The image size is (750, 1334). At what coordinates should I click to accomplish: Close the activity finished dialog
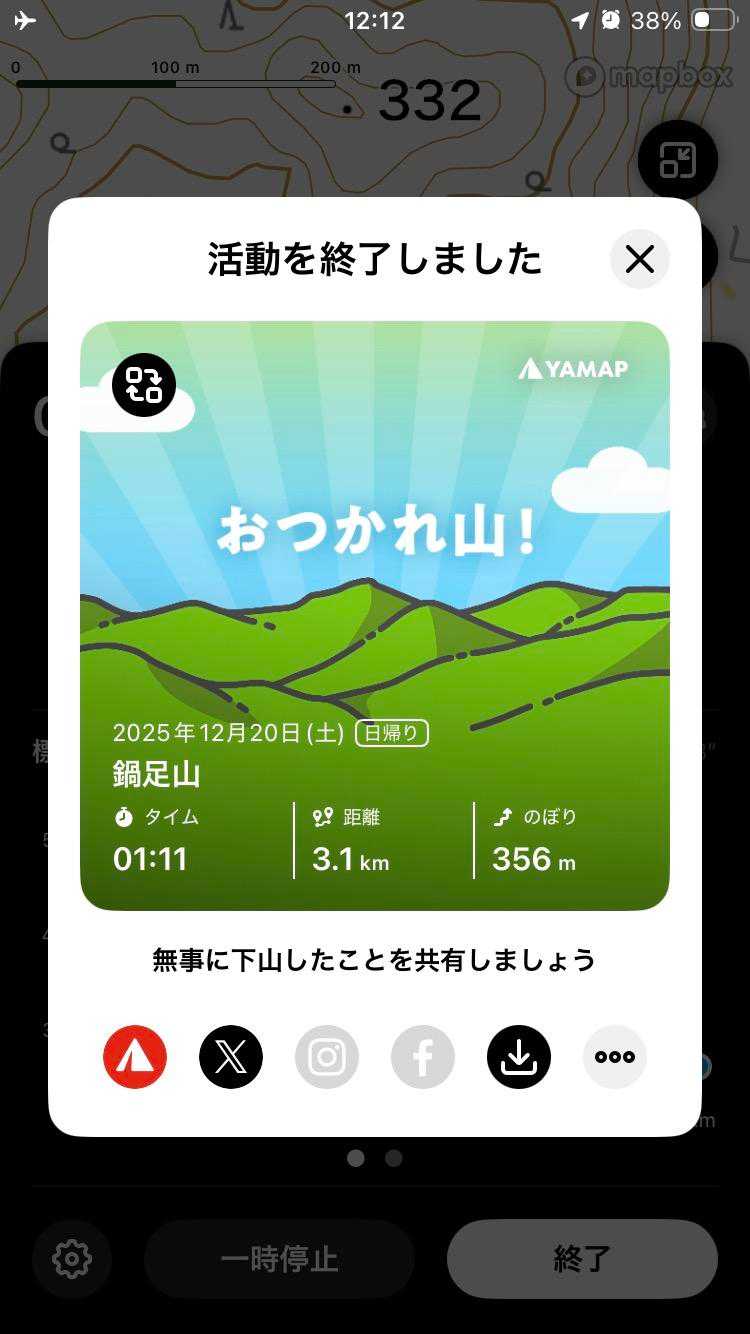click(x=640, y=260)
